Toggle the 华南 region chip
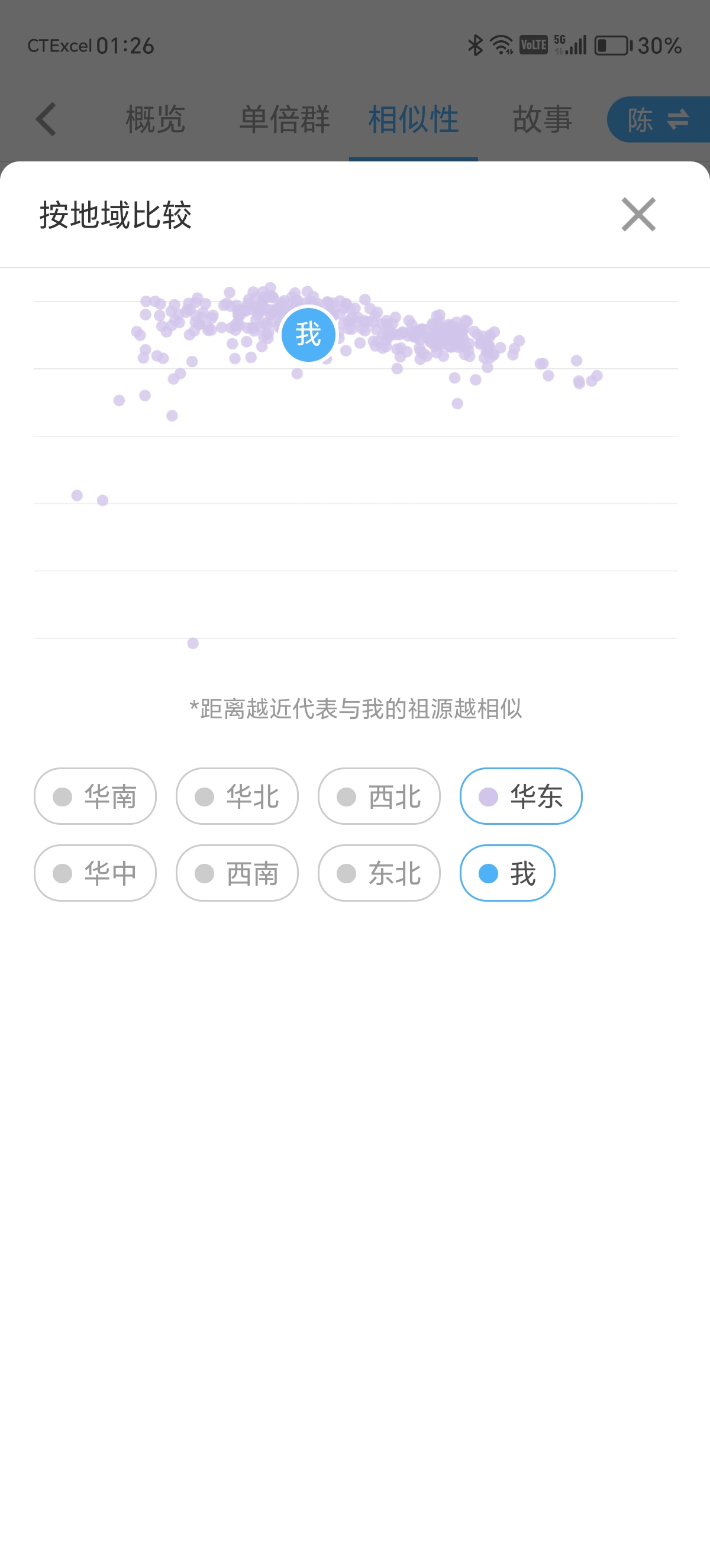Screen dimensions: 710x1568 (x=95, y=796)
